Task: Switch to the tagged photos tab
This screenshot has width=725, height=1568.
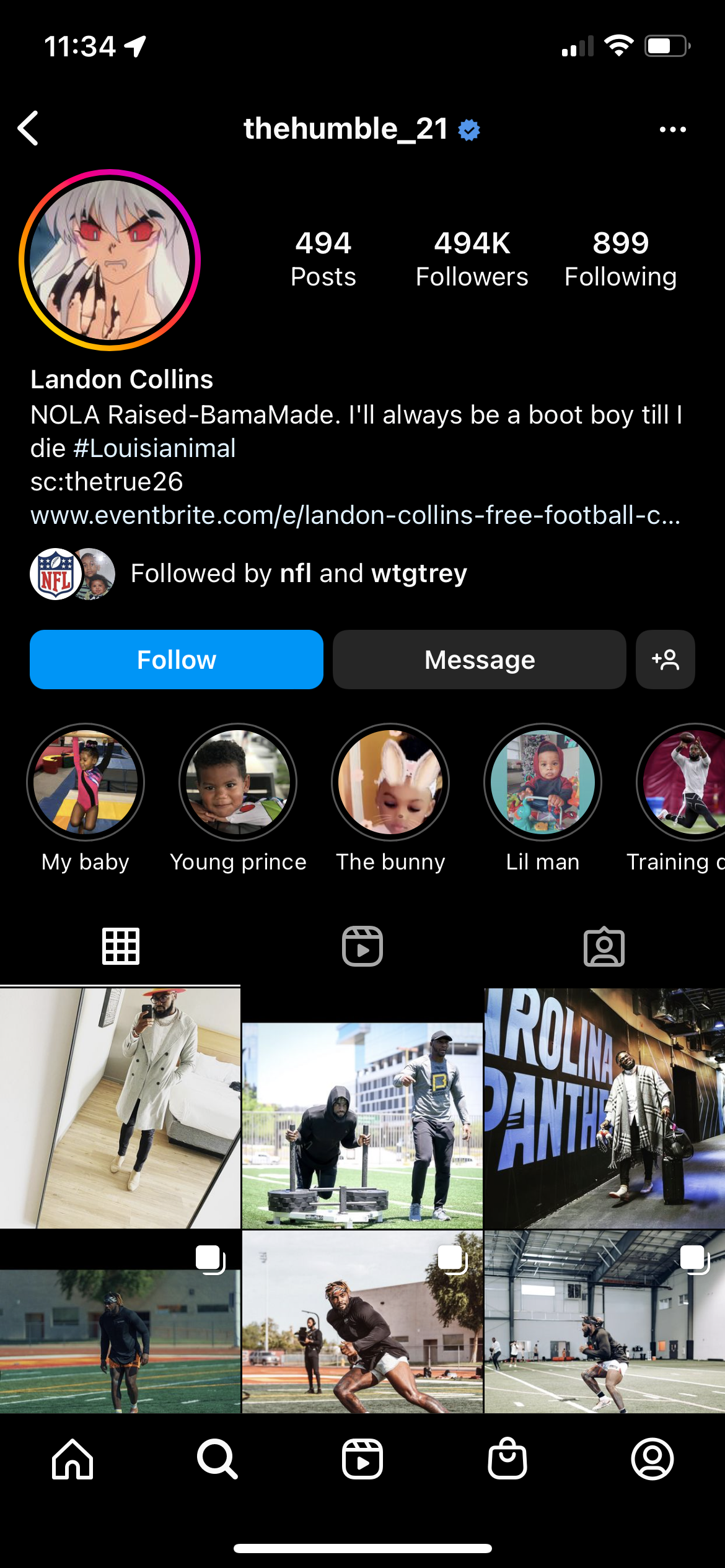Action: (x=604, y=946)
